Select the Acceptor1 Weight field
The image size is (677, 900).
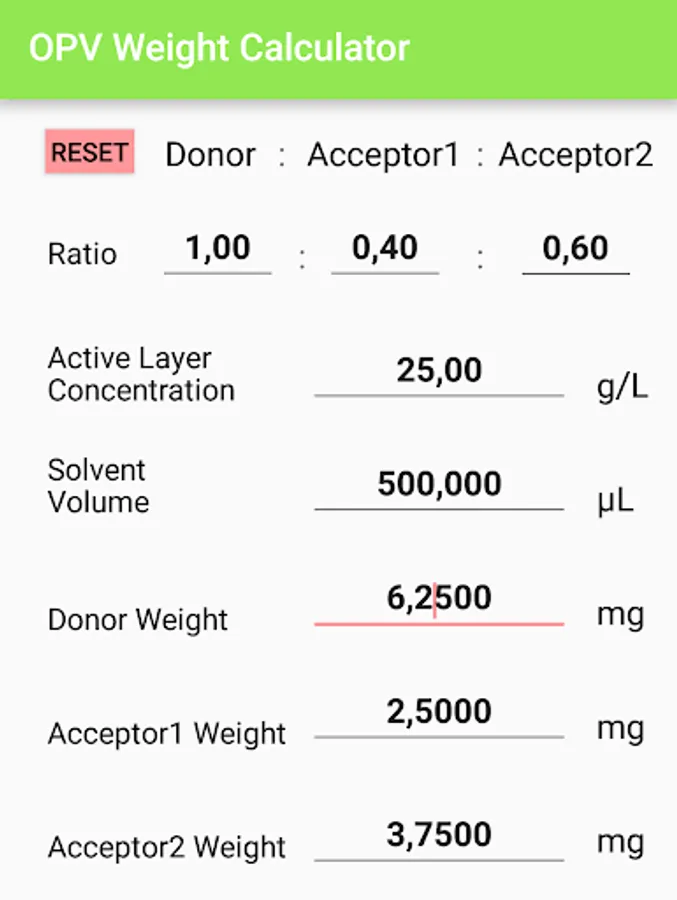pos(439,714)
